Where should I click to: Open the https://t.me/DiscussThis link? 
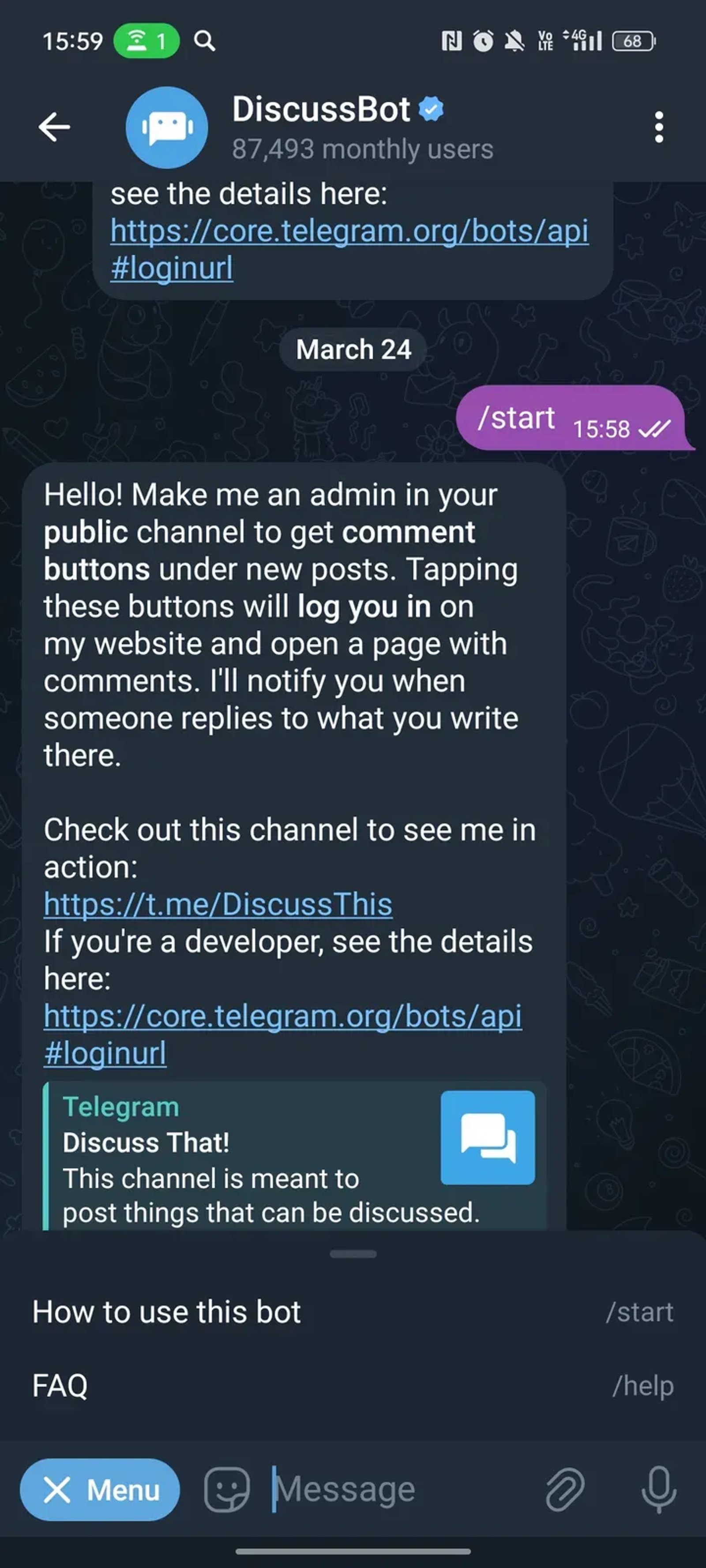(218, 904)
